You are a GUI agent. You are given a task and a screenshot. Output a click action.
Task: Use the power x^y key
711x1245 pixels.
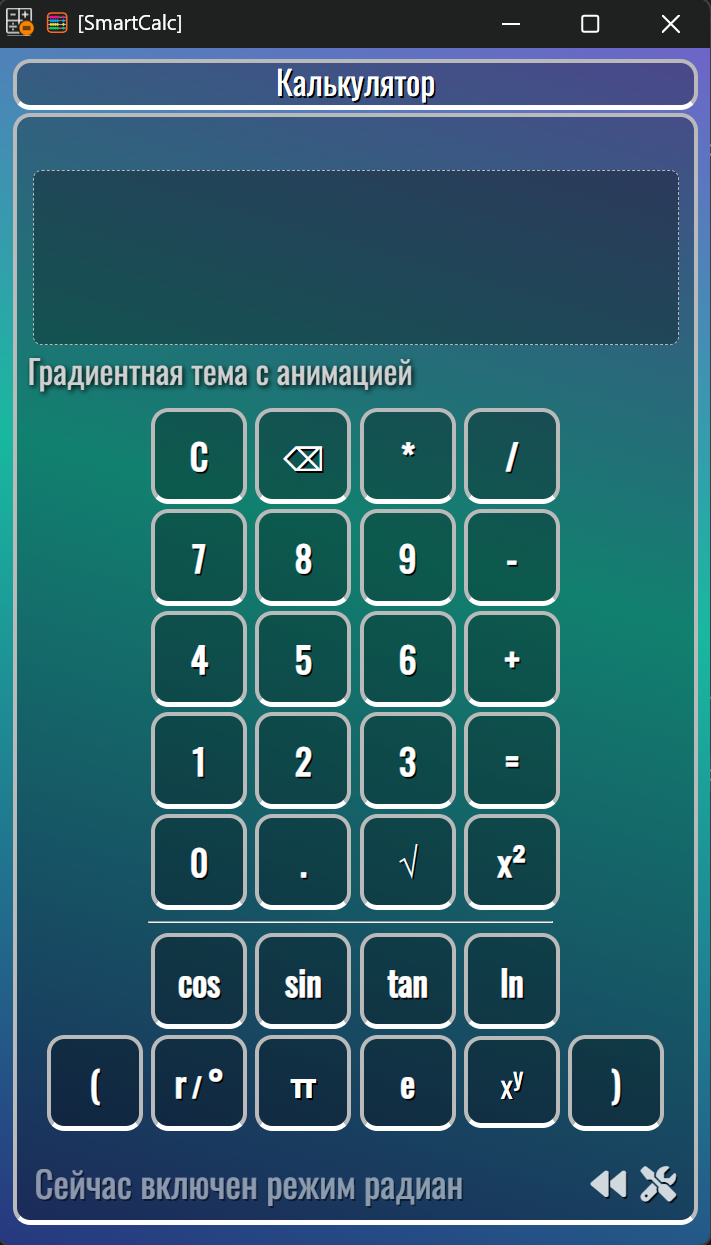[512, 1083]
